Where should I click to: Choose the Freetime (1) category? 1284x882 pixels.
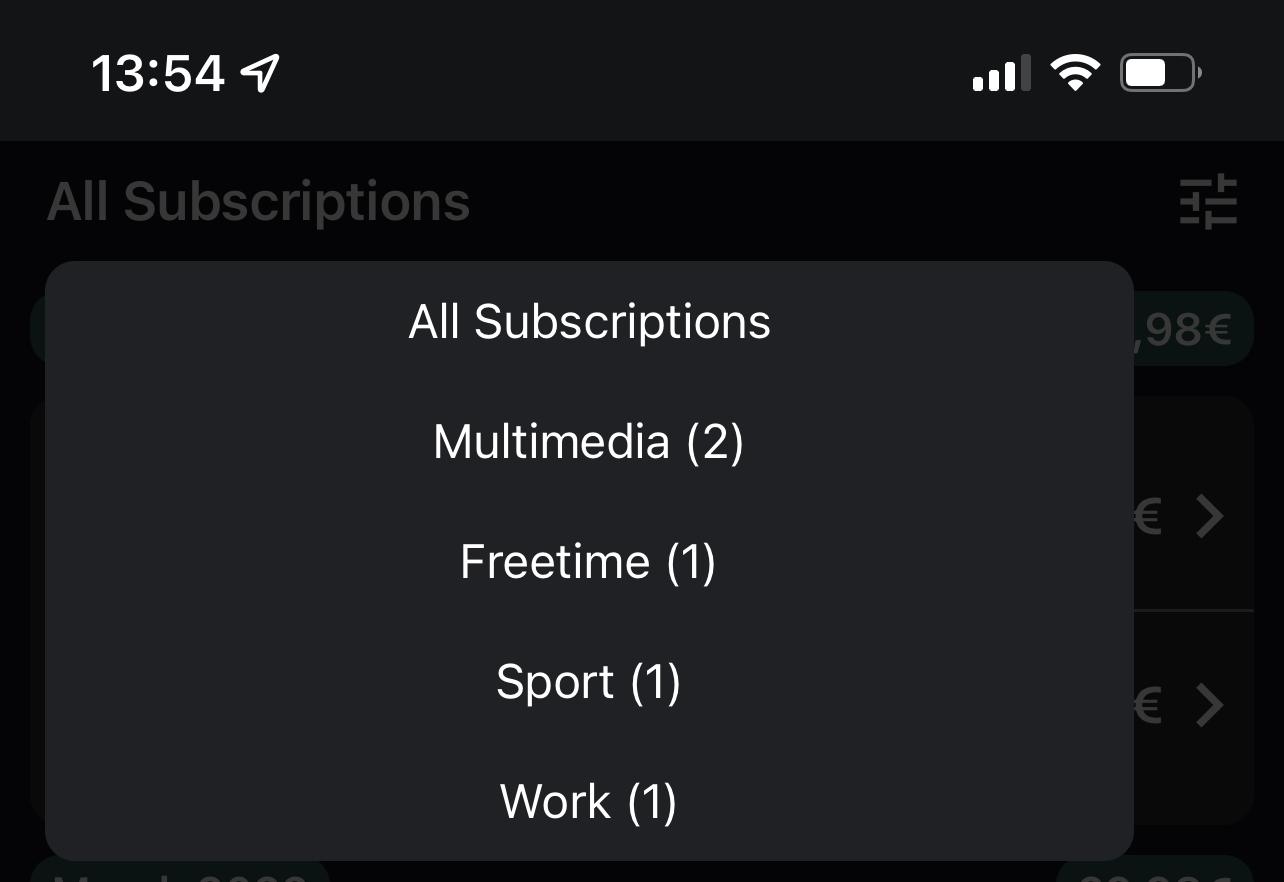[589, 561]
